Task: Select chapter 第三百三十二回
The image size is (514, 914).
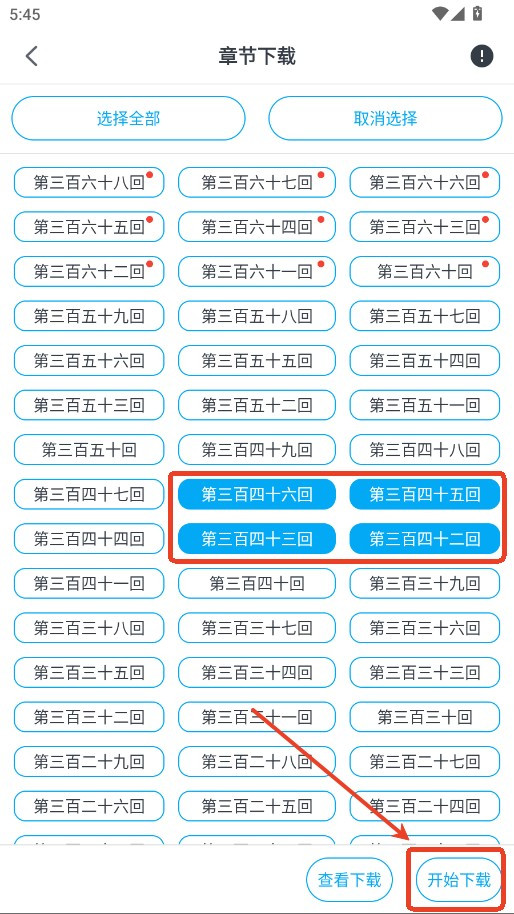Action: click(x=89, y=717)
